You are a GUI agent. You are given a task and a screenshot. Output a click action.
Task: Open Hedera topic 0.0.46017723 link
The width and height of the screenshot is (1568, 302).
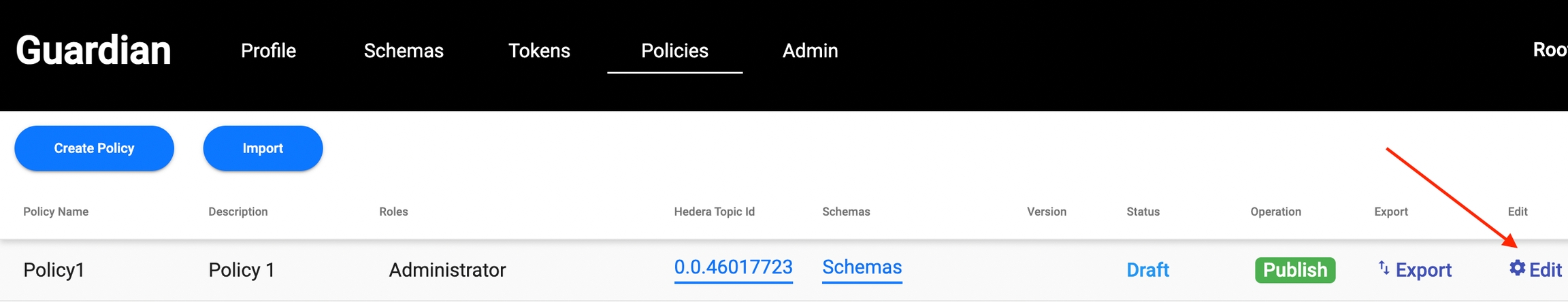point(733,267)
